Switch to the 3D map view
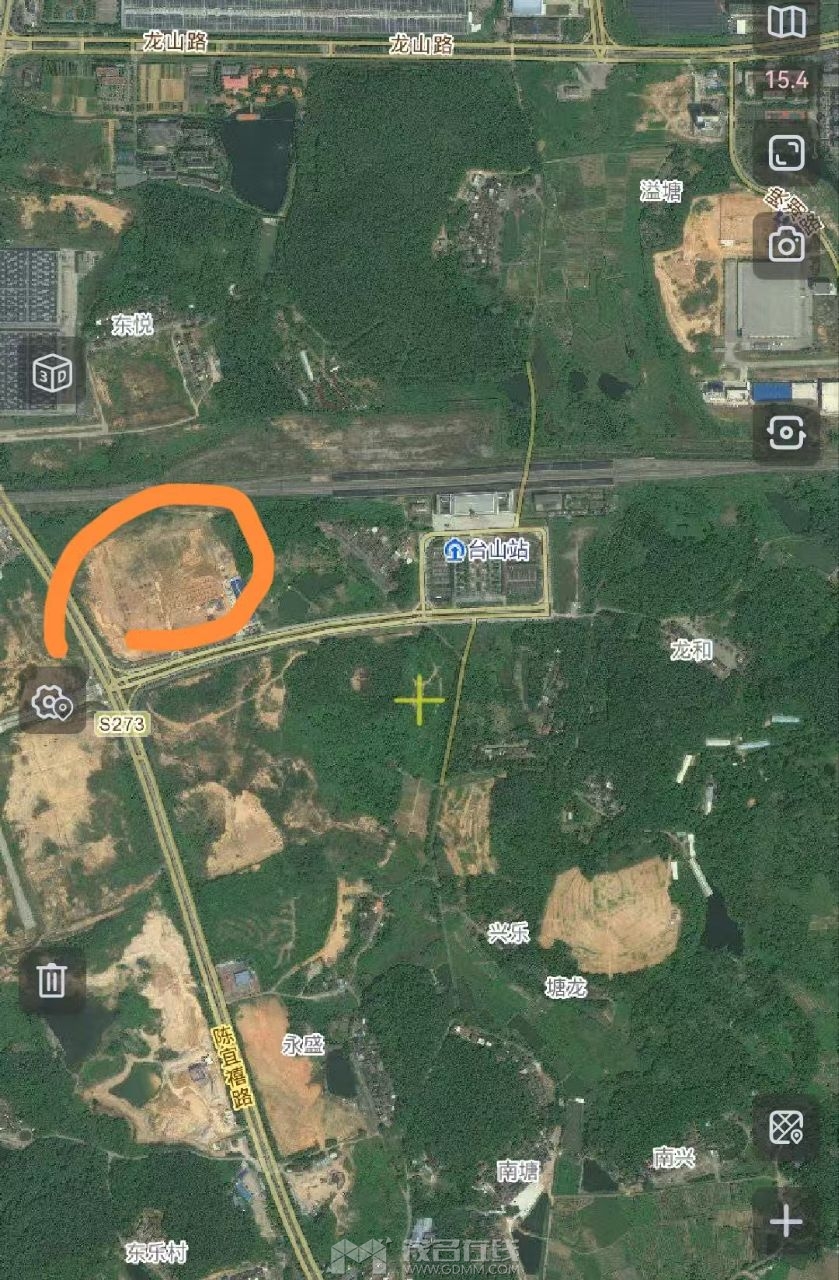The width and height of the screenshot is (839, 1280). [x=52, y=374]
